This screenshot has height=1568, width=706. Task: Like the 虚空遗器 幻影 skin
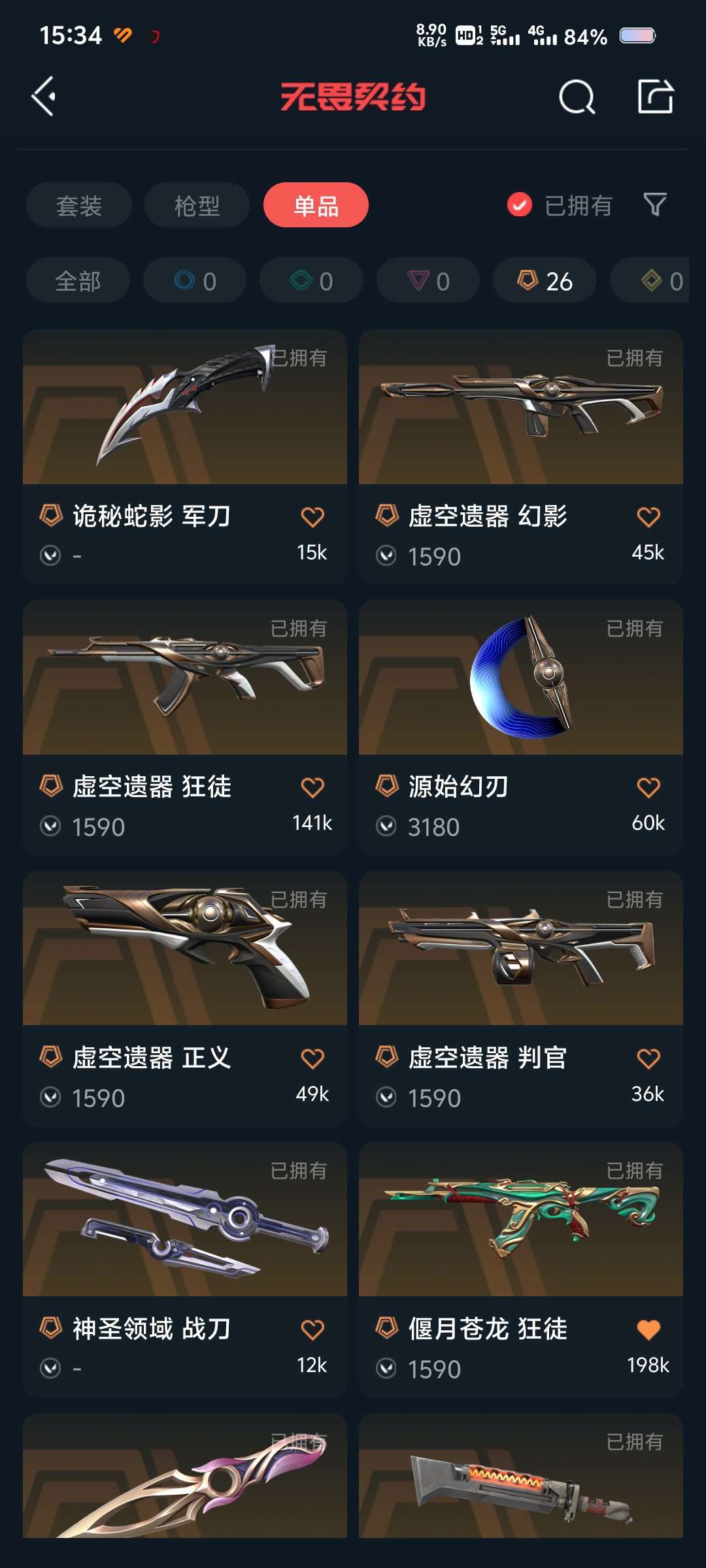pos(648,517)
